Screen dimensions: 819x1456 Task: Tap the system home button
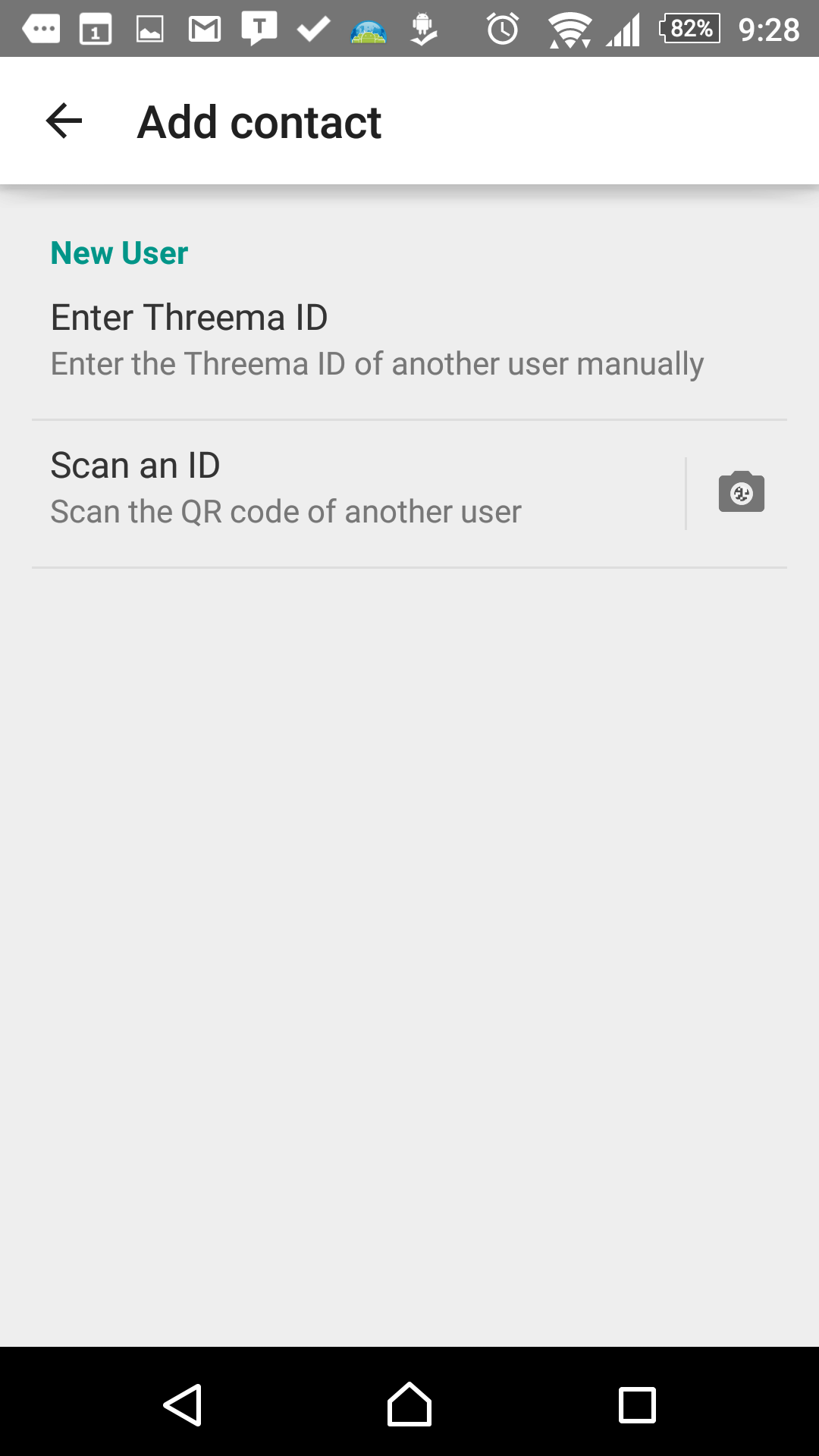409,1405
